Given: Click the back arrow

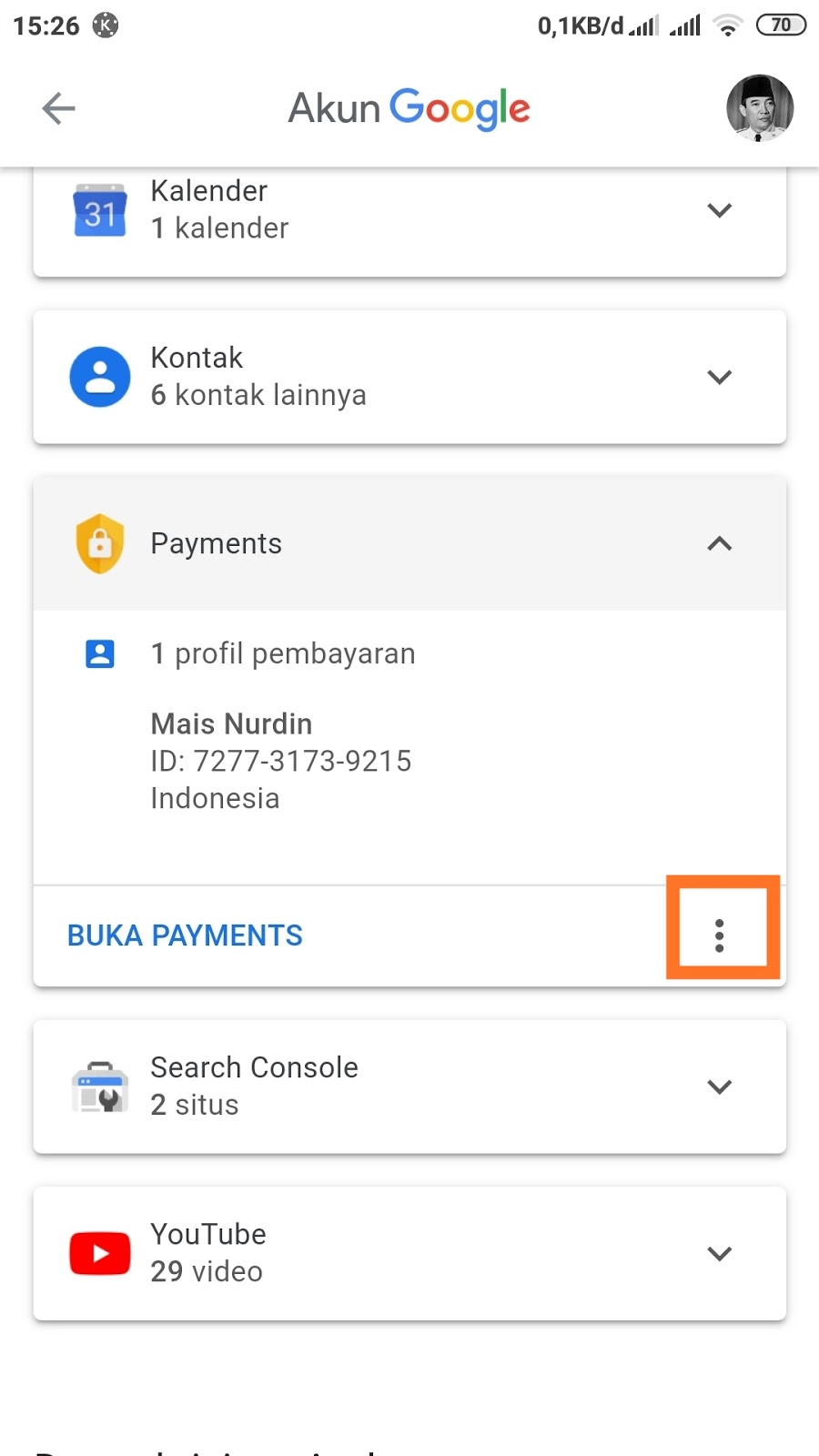Looking at the screenshot, I should 58,108.
